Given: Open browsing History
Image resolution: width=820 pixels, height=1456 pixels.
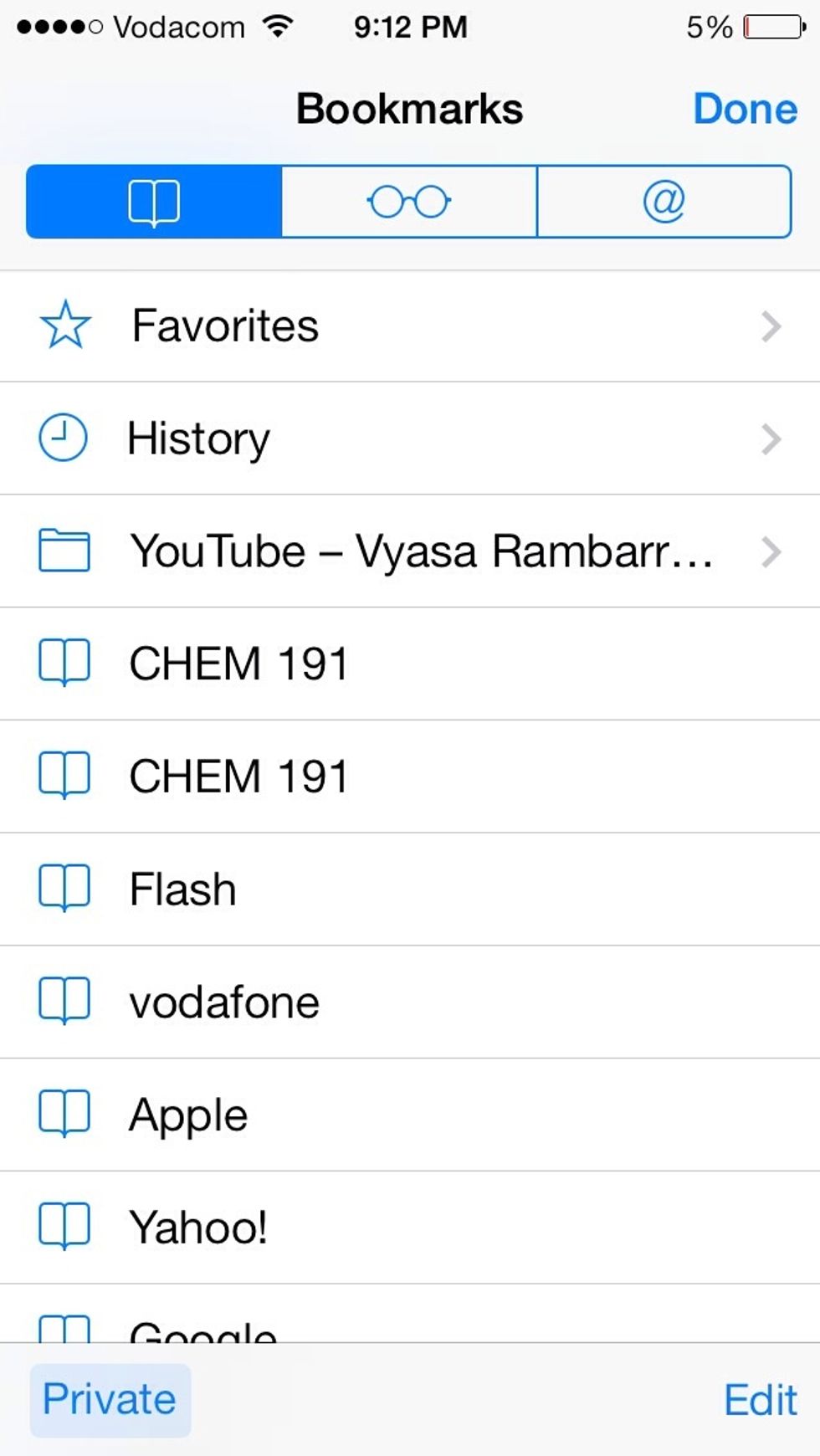Looking at the screenshot, I should 410,438.
